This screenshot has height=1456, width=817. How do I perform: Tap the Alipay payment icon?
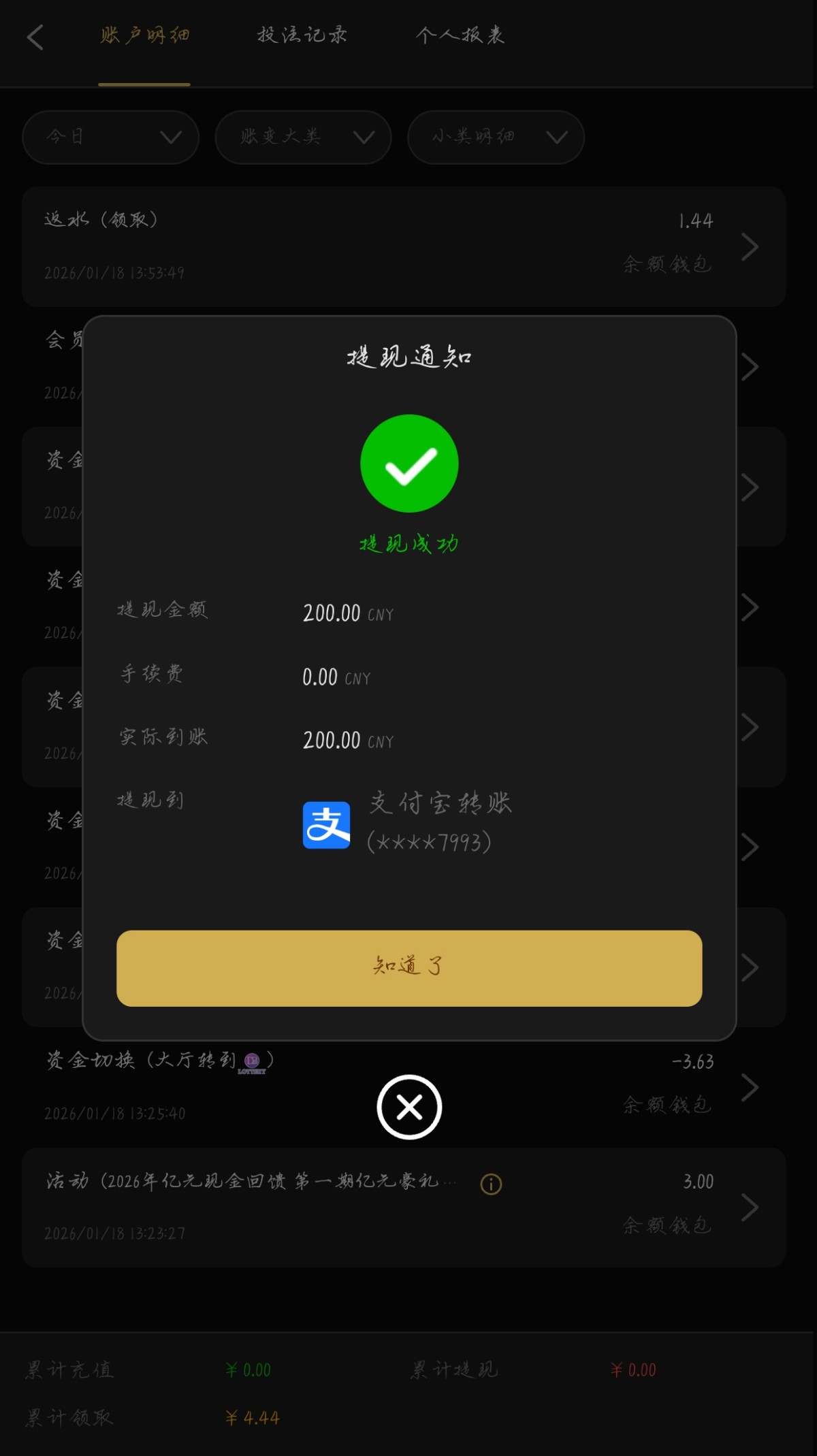click(326, 825)
